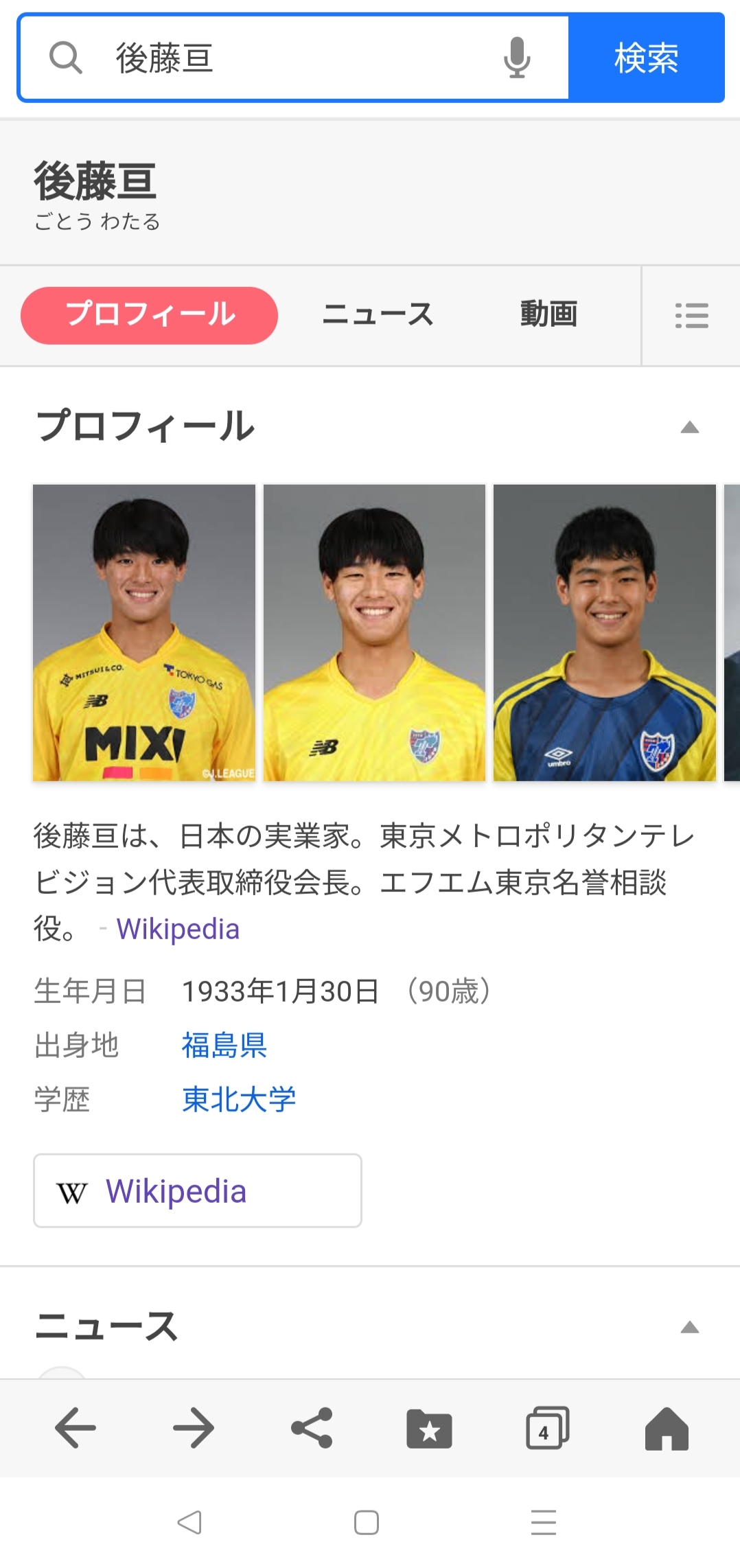Open the photo with the MIXI jersey

pos(144,632)
